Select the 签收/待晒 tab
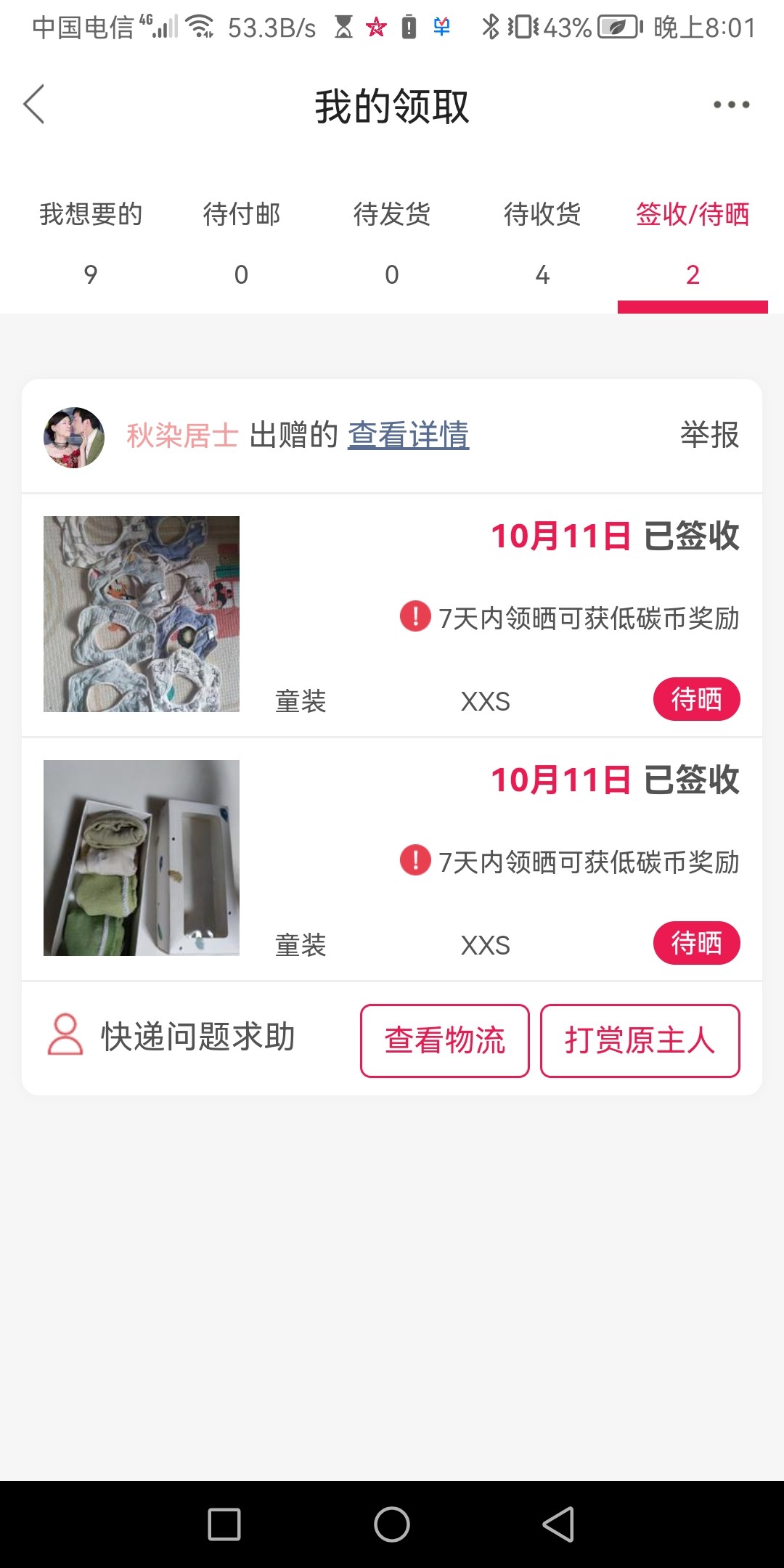 coord(693,242)
